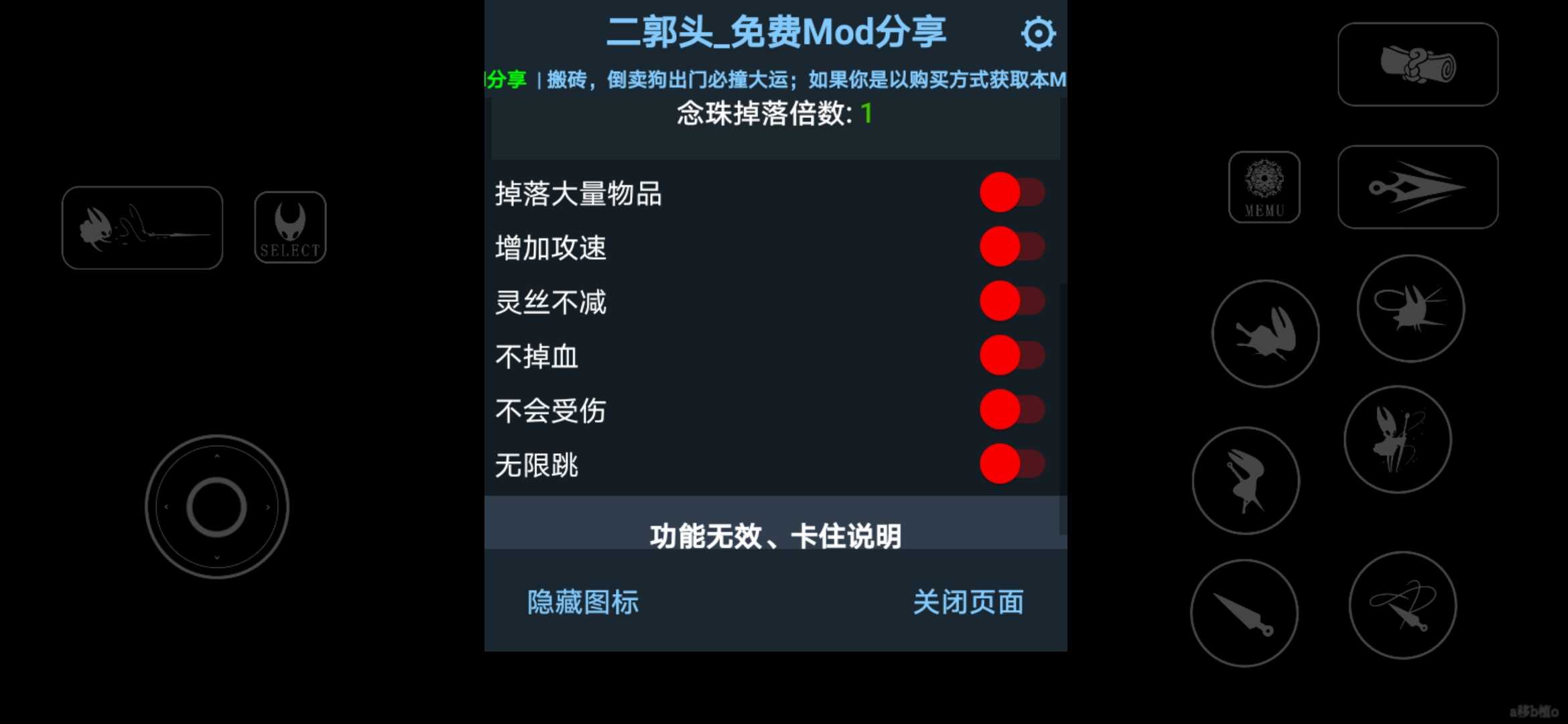This screenshot has width=1568, height=724.
Task: Tap the MEMU game button
Action: (x=1264, y=188)
